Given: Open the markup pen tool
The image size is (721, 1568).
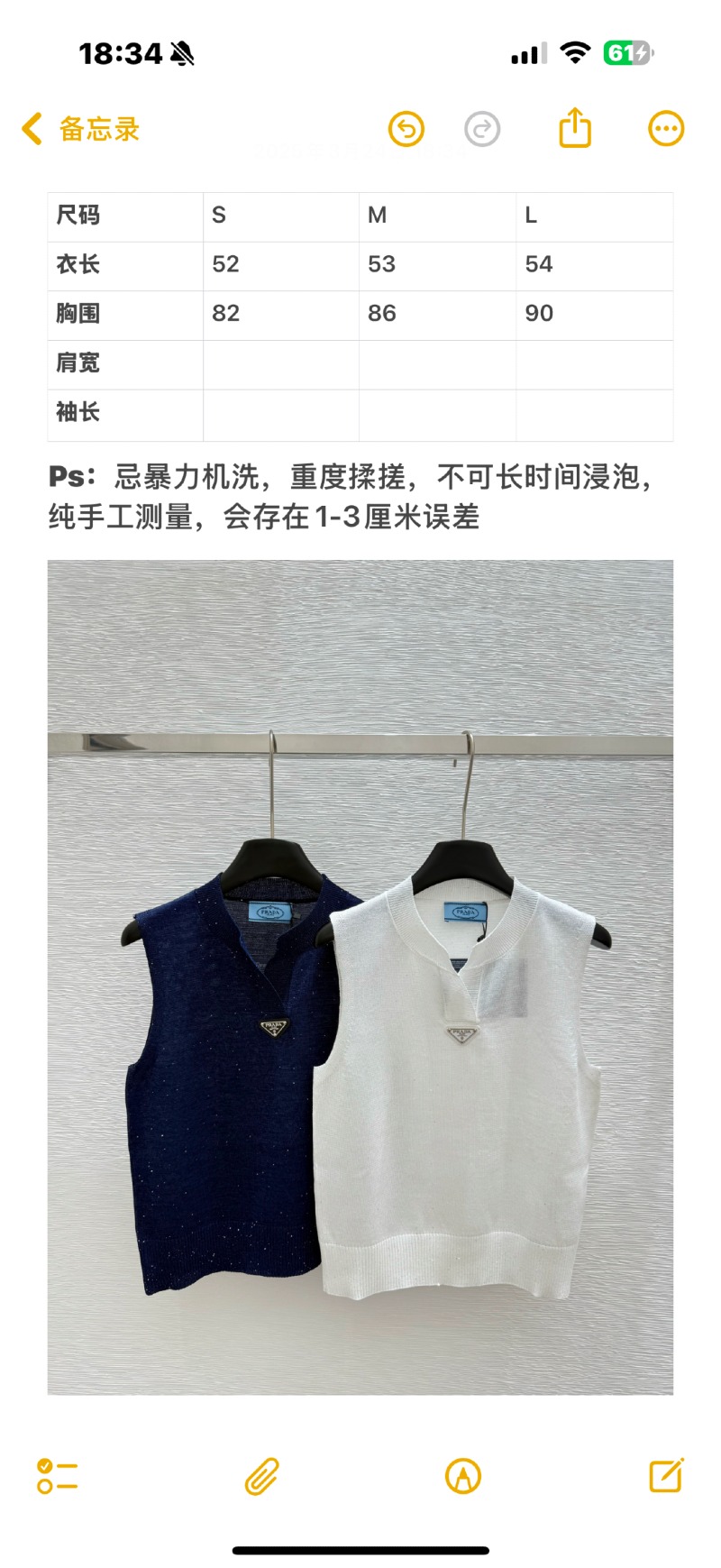Looking at the screenshot, I should pos(463,1476).
